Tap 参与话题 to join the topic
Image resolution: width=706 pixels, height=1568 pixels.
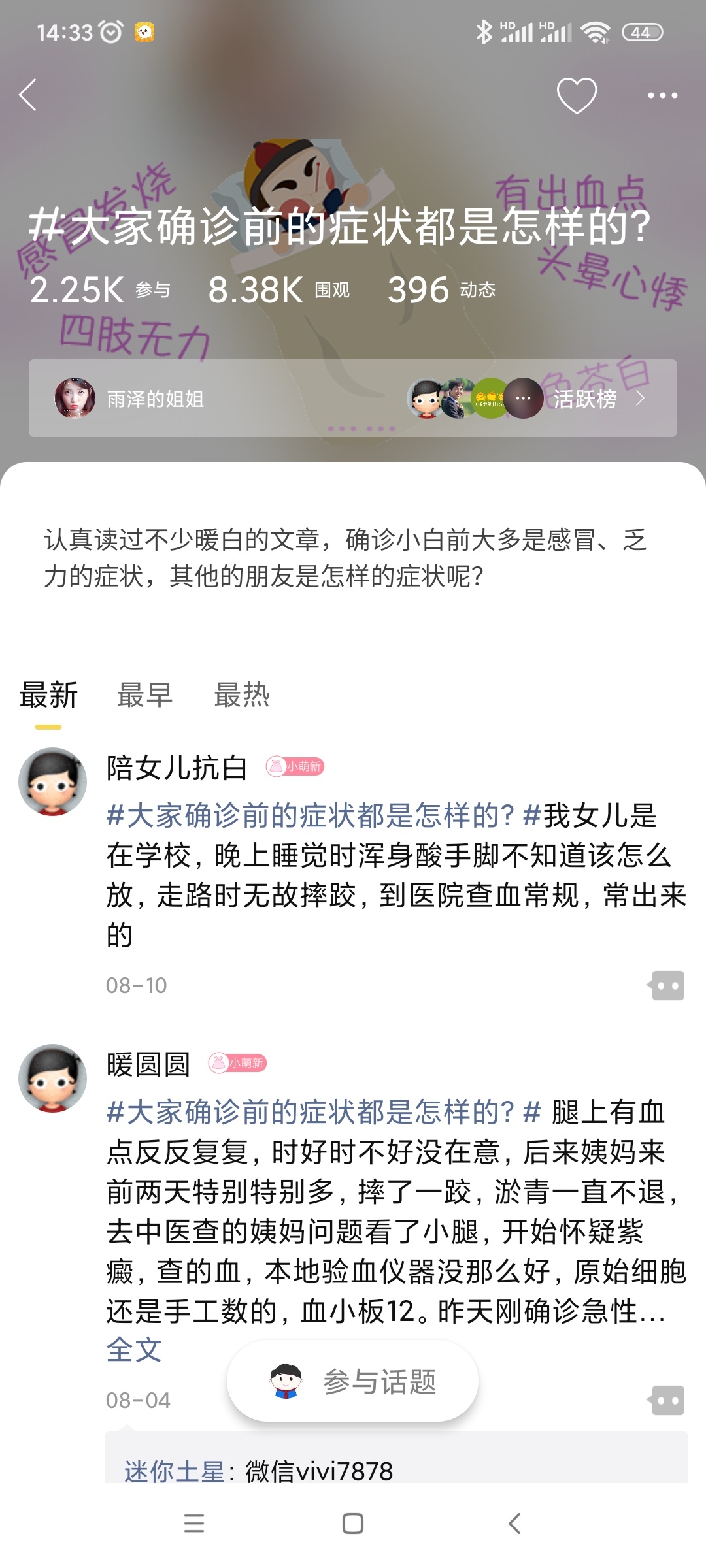pyautogui.click(x=352, y=1381)
